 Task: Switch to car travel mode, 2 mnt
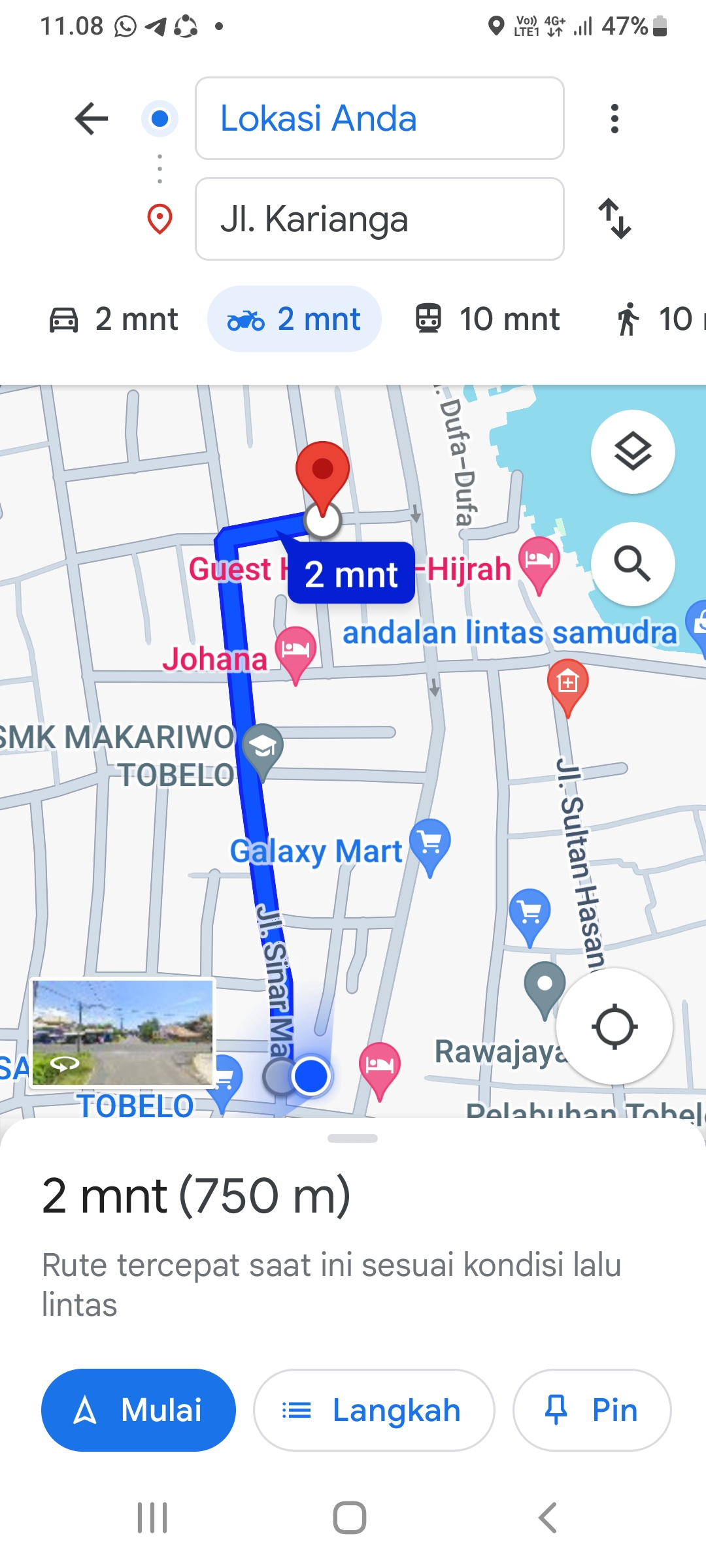pos(114,319)
